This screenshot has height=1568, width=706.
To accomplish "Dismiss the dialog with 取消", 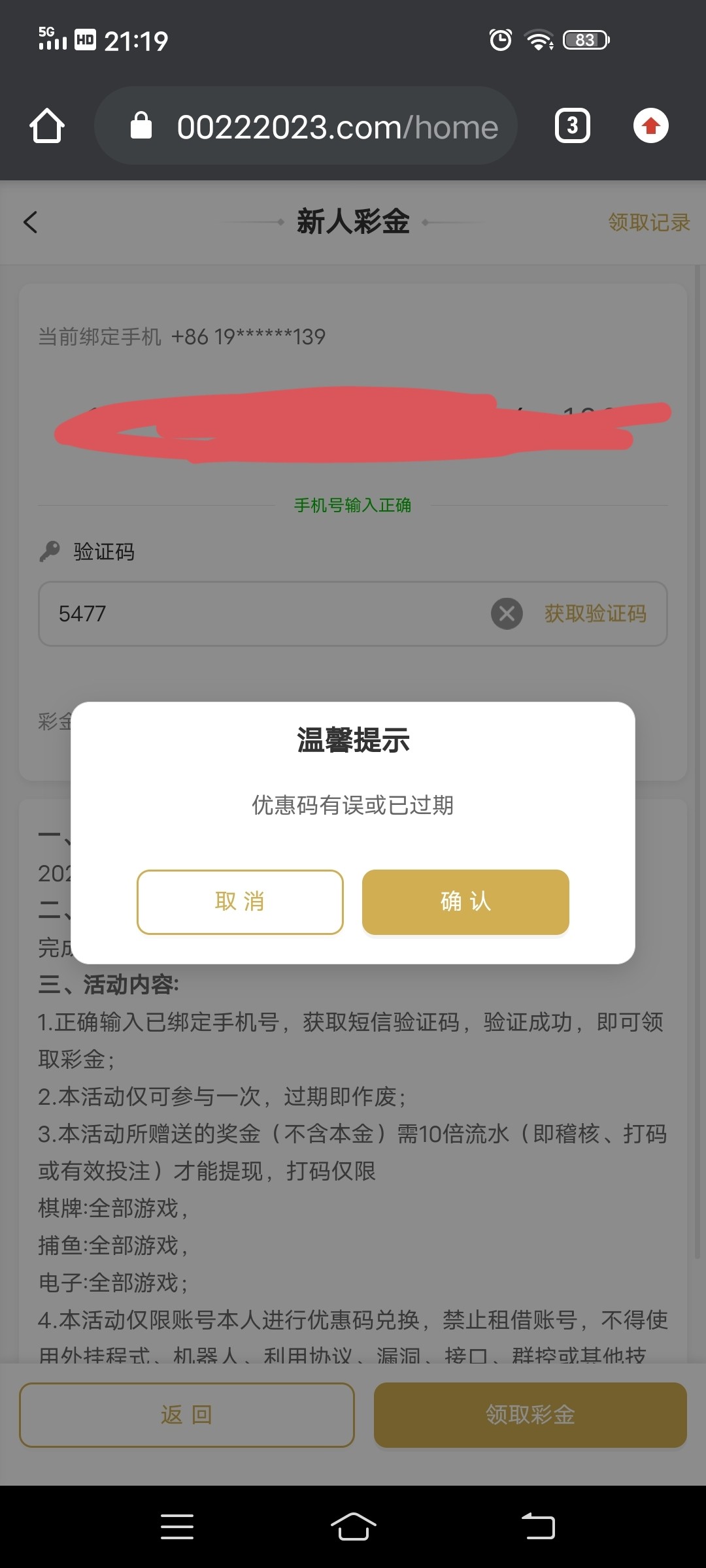I will [x=240, y=902].
